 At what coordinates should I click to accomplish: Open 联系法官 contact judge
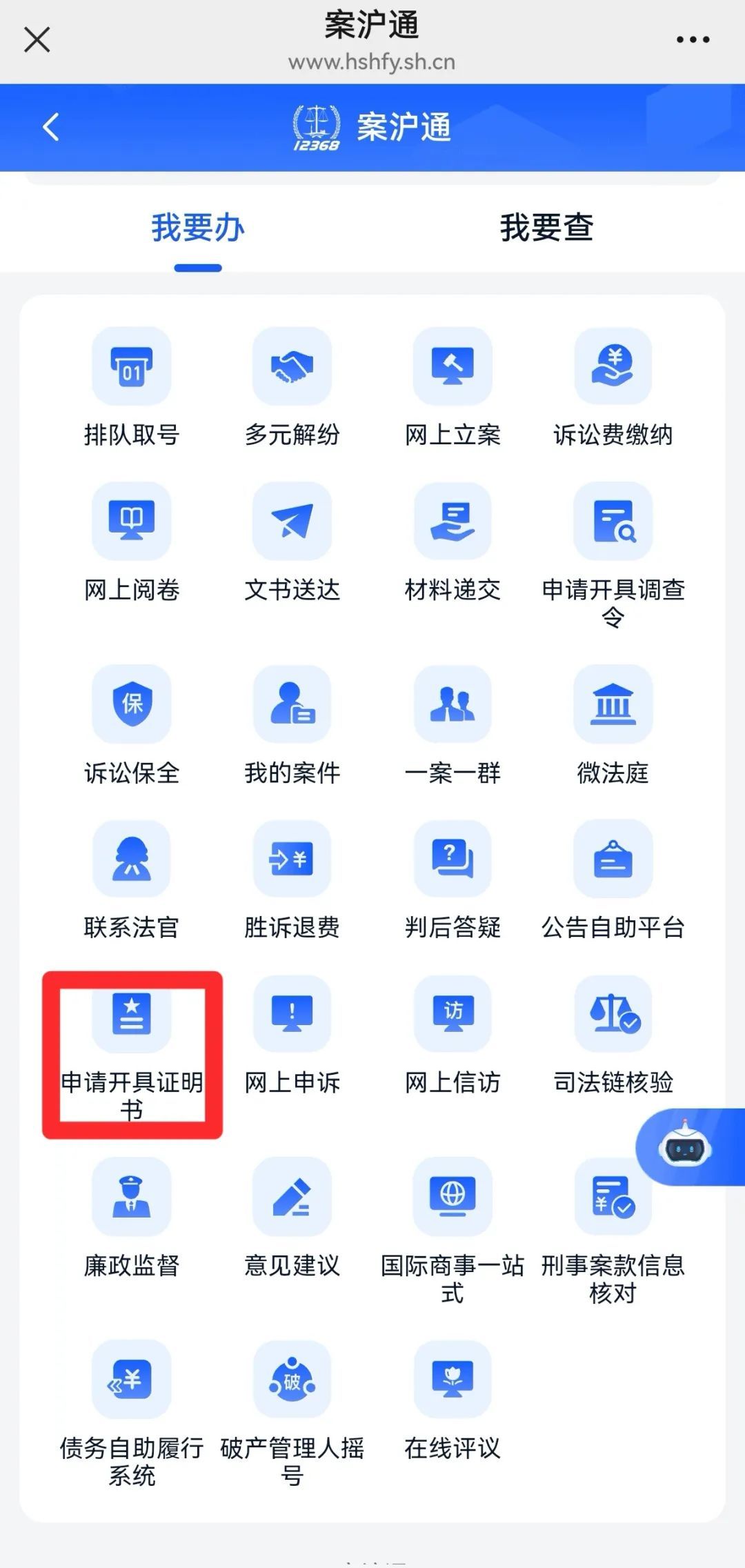131,881
